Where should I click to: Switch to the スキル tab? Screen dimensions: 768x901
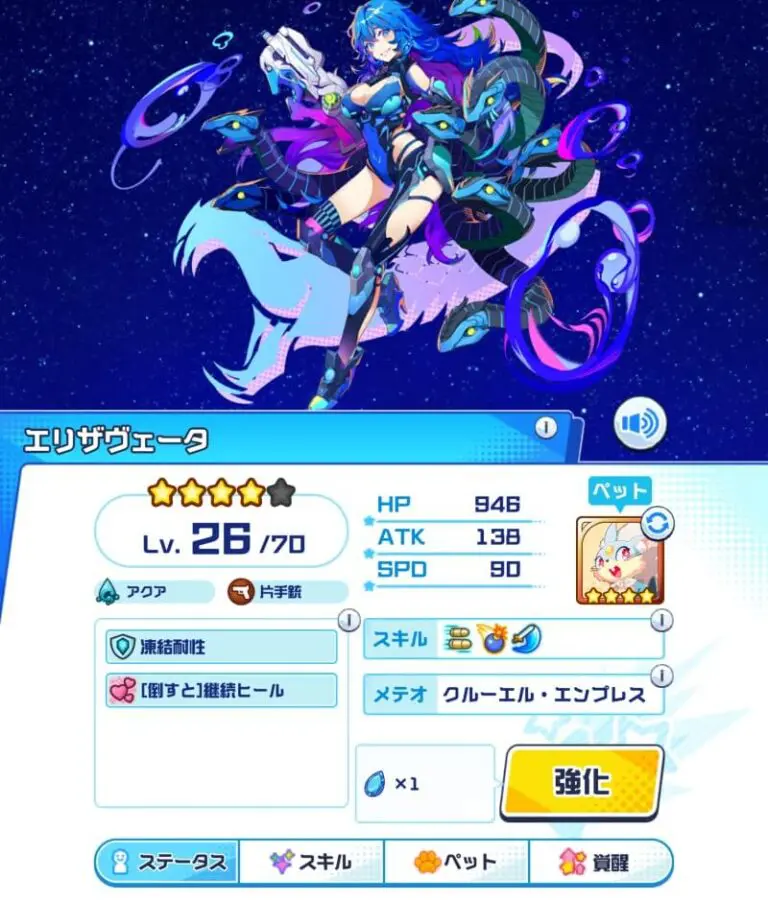tap(311, 862)
